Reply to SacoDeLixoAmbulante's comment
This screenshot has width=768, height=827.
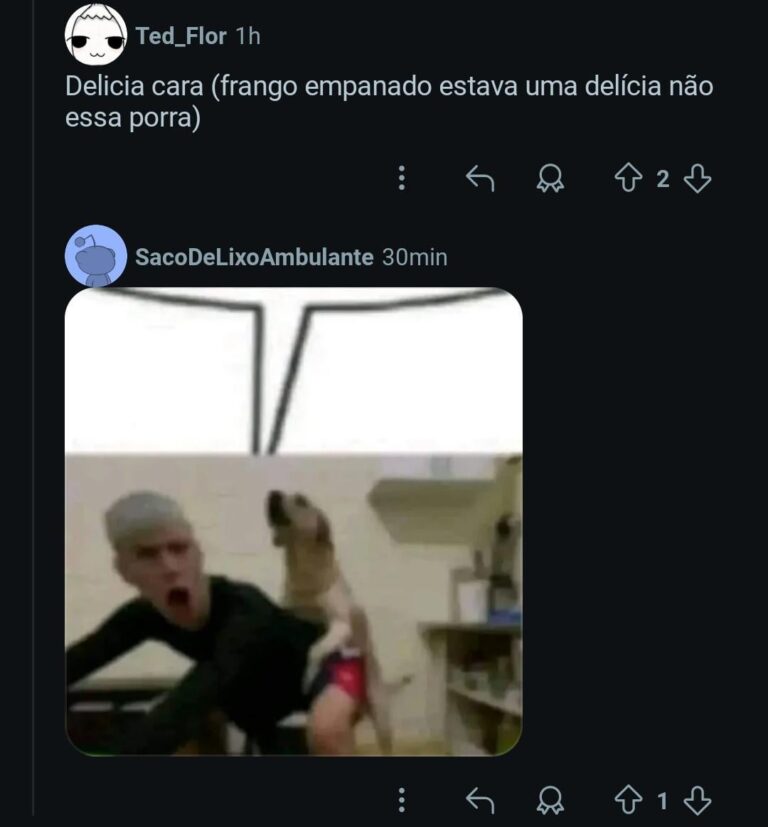(x=481, y=800)
